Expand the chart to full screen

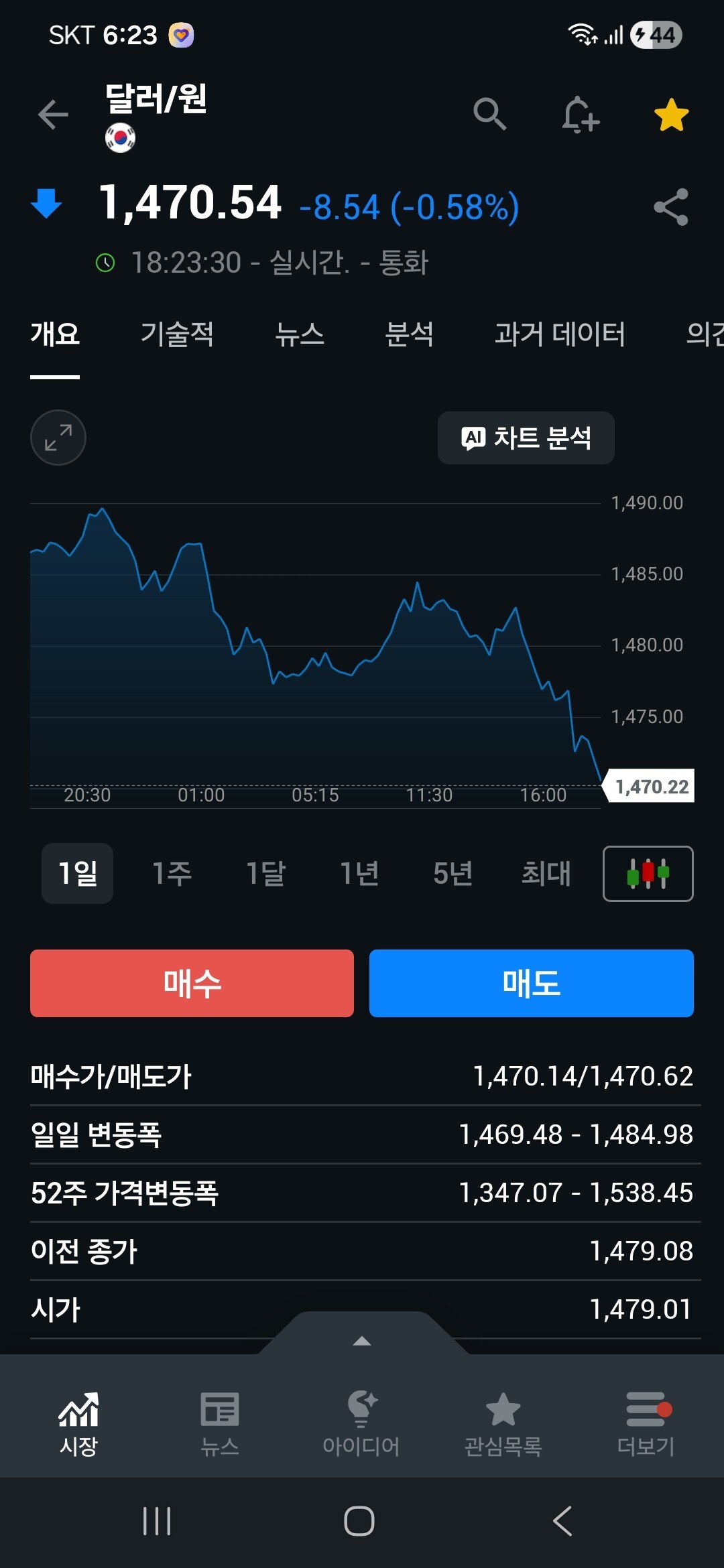pyautogui.click(x=58, y=438)
